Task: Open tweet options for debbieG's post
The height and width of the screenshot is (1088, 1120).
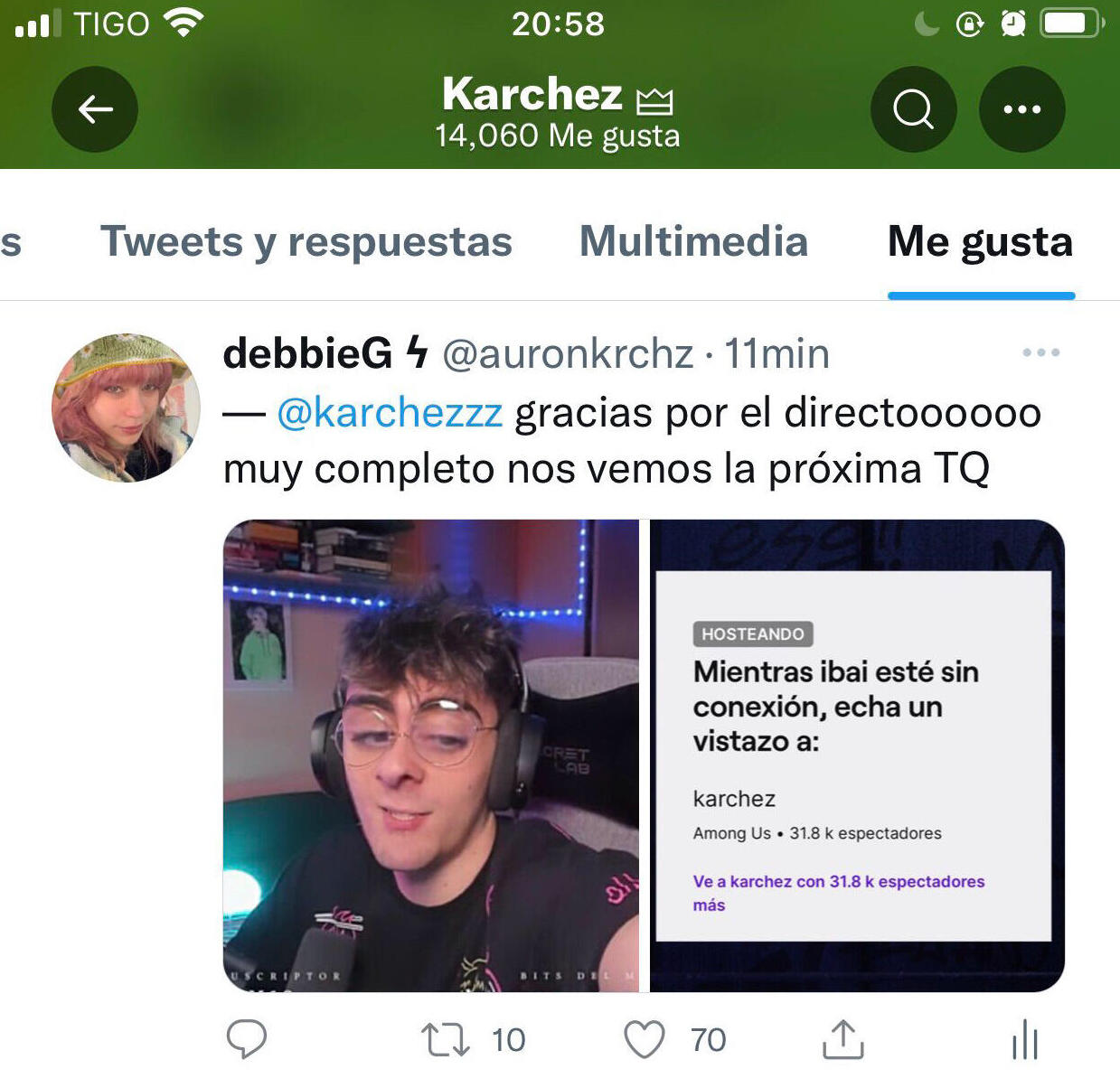Action: pyautogui.click(x=1040, y=352)
